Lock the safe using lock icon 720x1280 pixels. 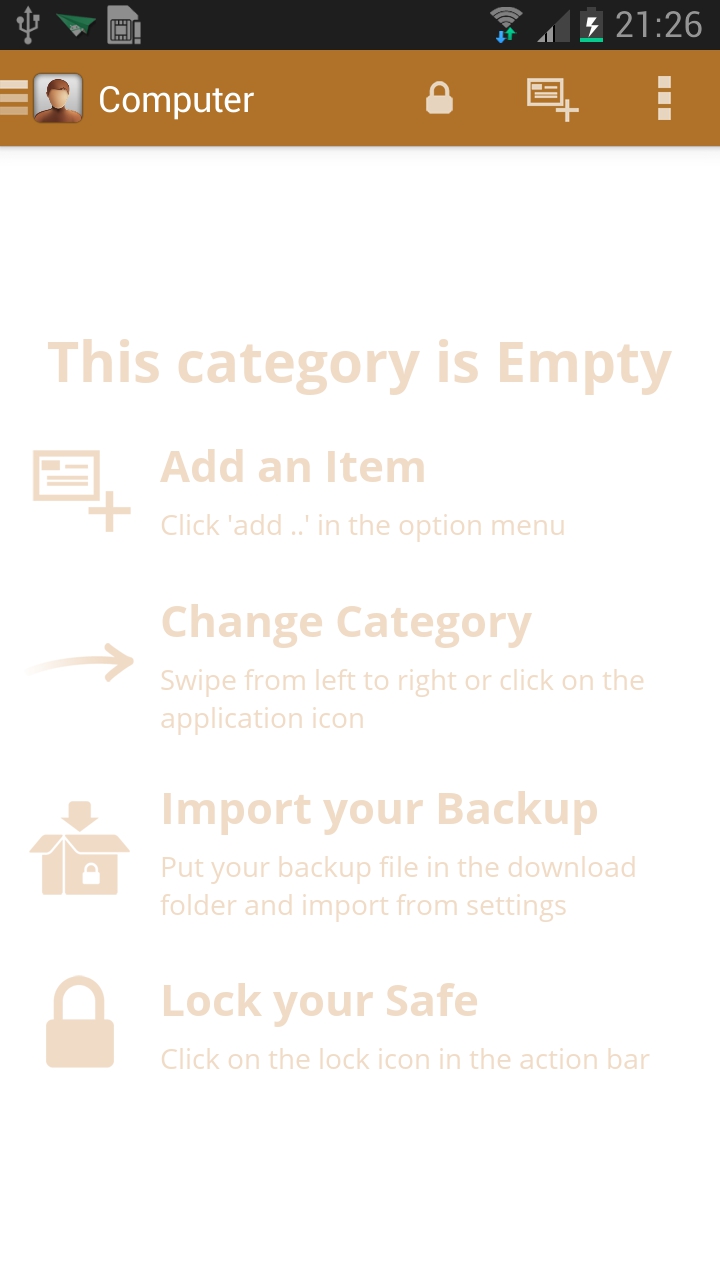click(x=440, y=99)
